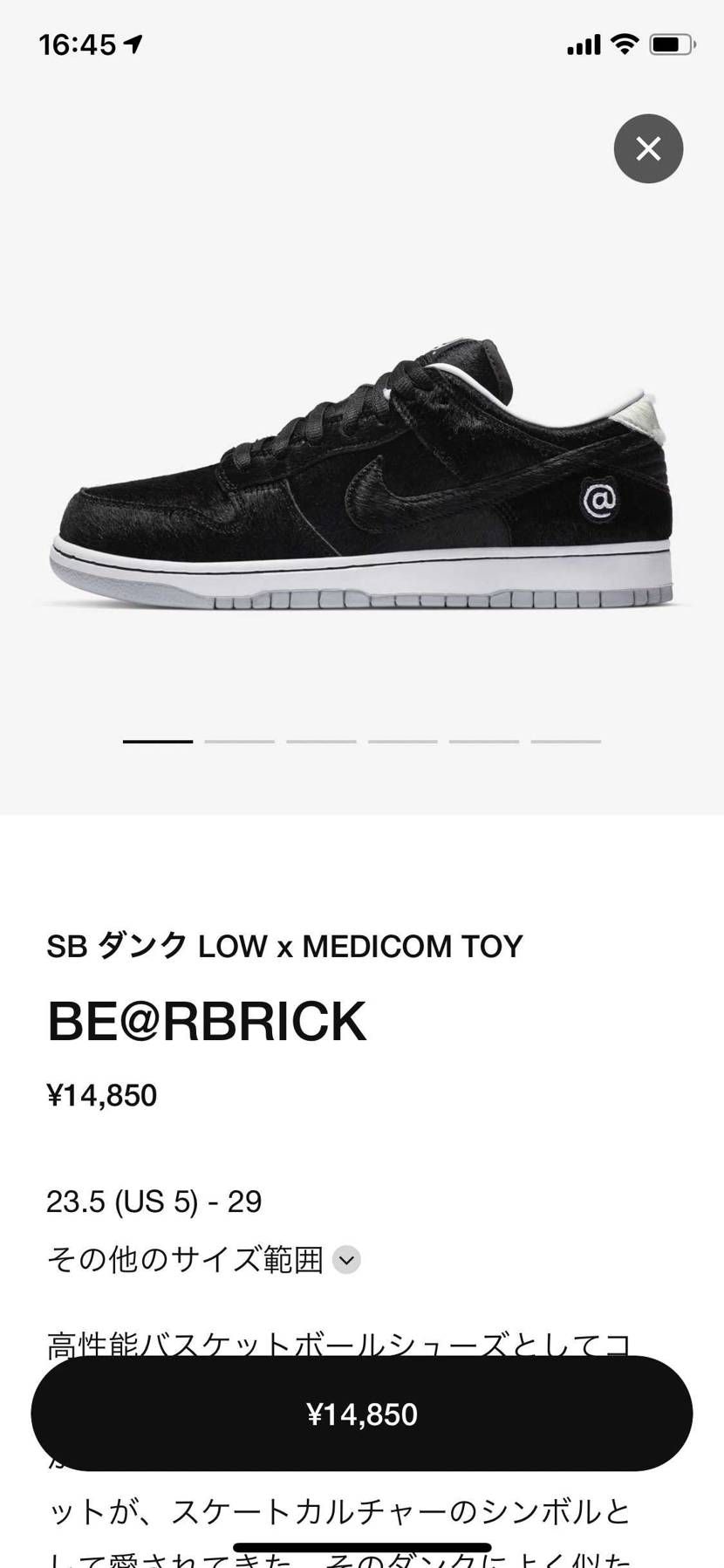Viewport: 724px width, 1568px height.
Task: Tap the SB Dunk Low product photo
Action: point(362,471)
